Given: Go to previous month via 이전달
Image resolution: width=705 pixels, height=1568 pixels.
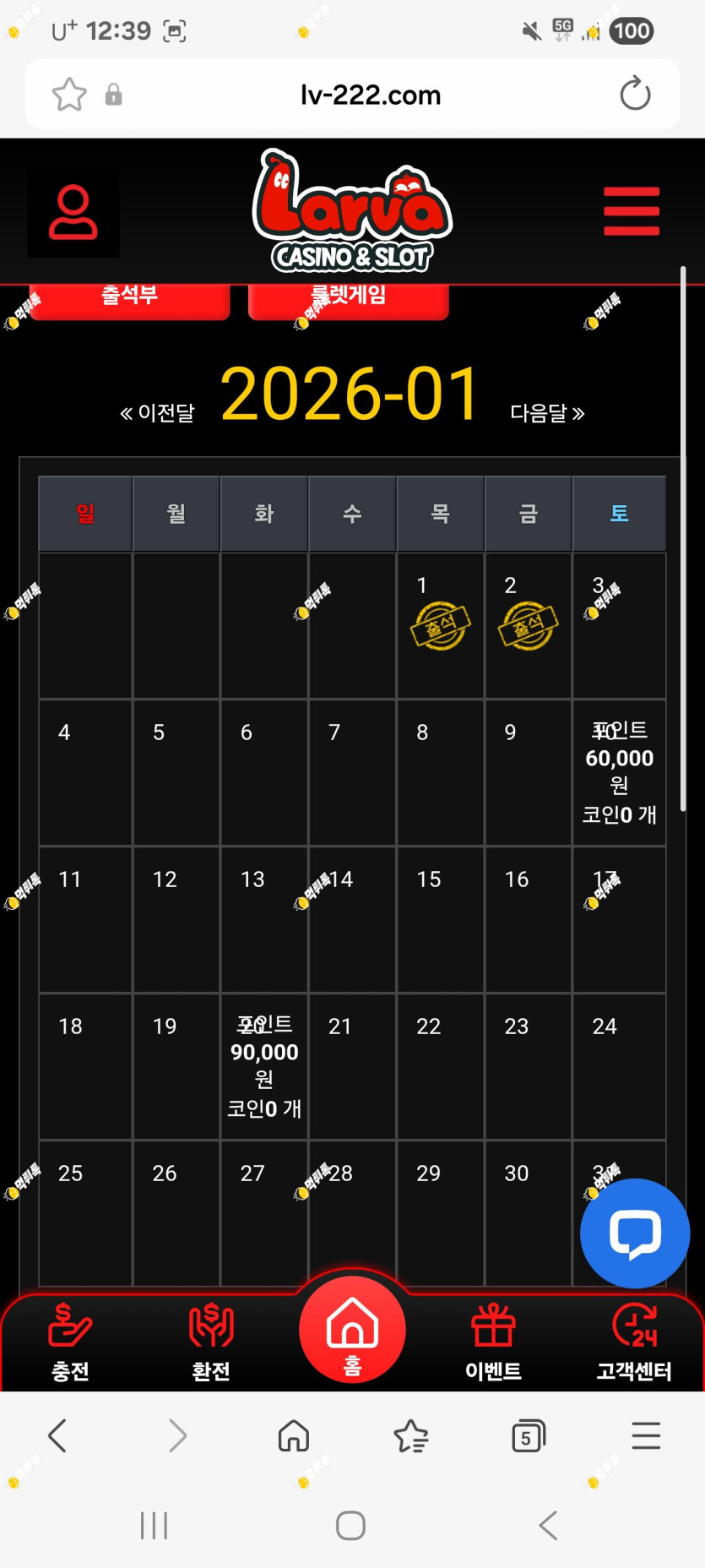Looking at the screenshot, I should point(158,413).
